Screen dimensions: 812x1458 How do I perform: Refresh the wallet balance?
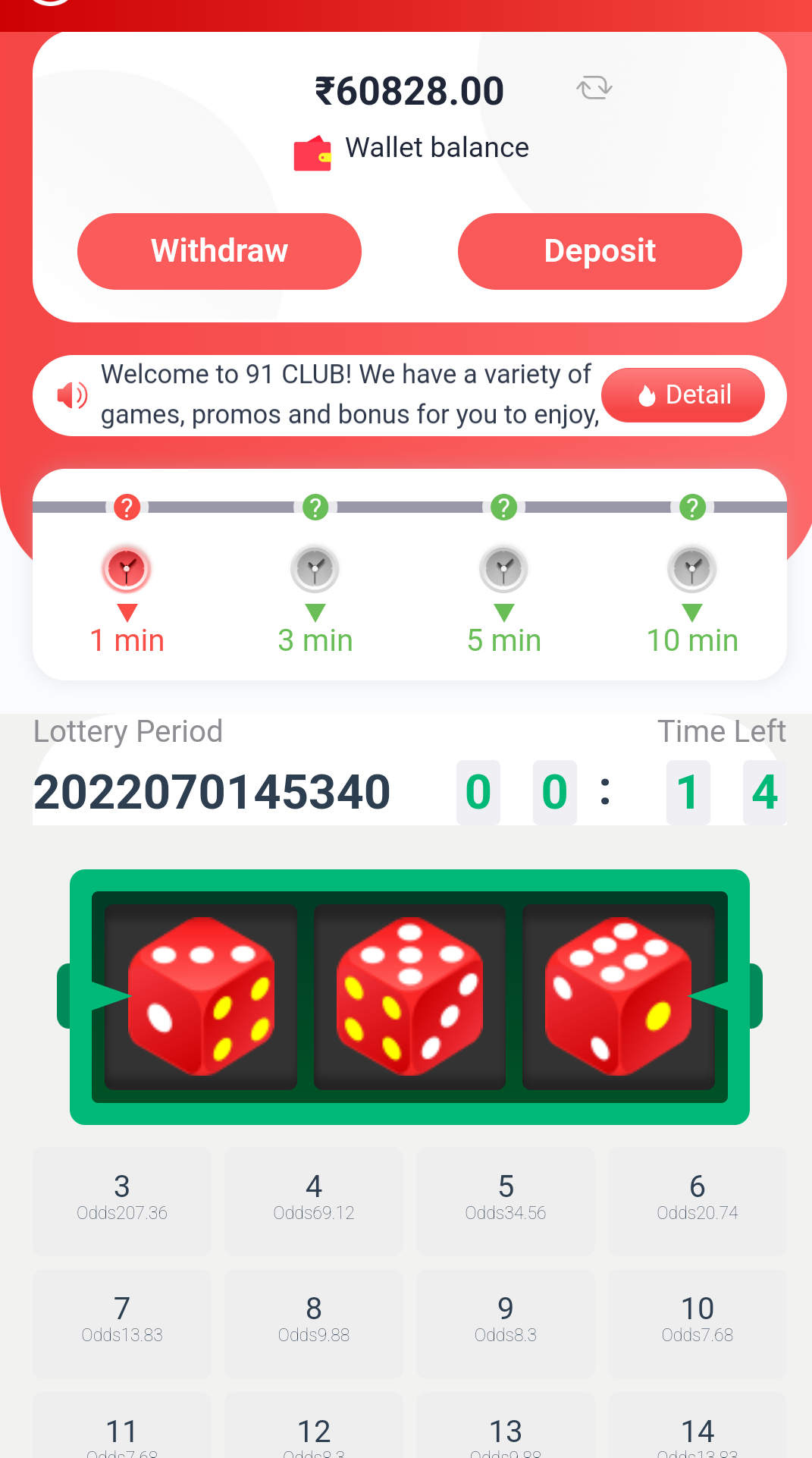click(594, 88)
